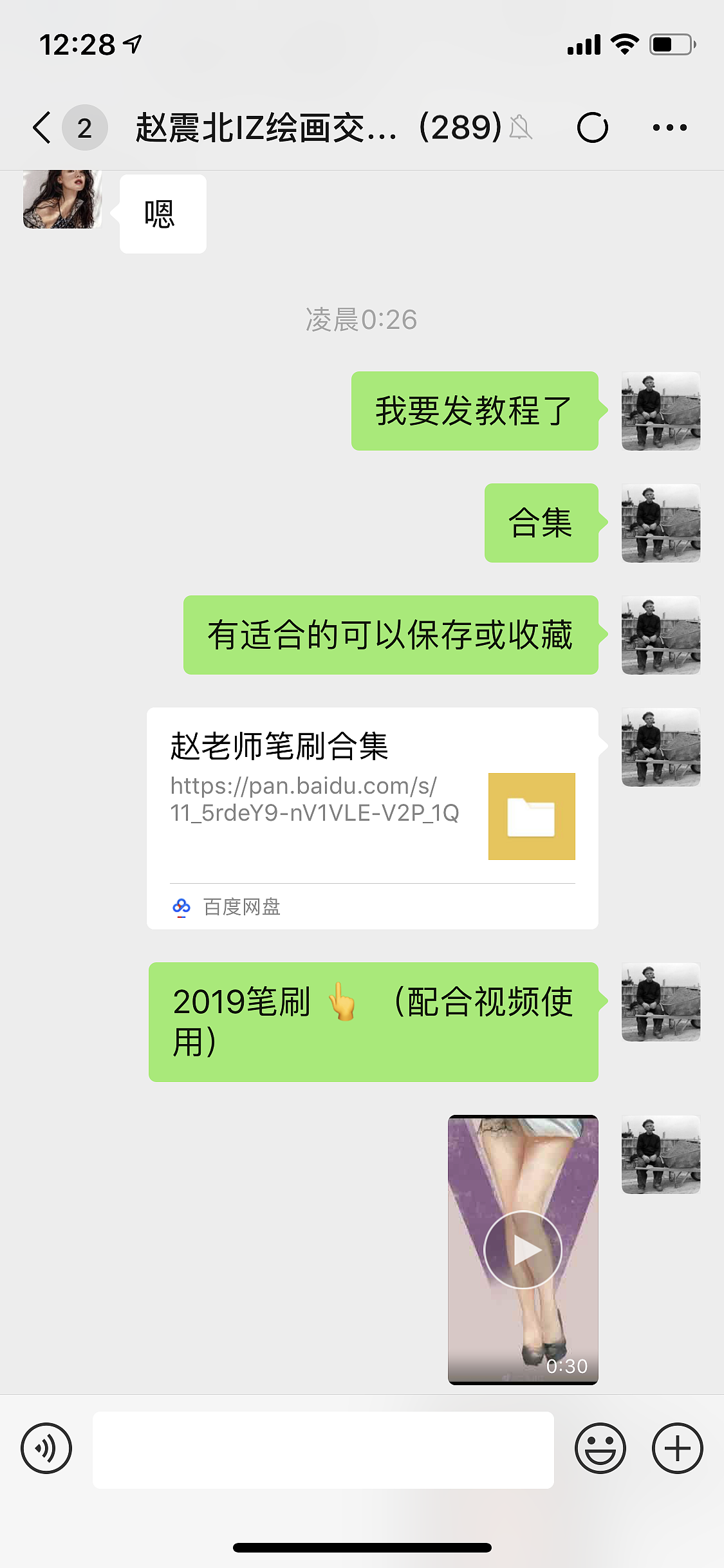The image size is (724, 1568).
Task: Tap avatar beside 我要发教程了 message
Action: coord(660,411)
